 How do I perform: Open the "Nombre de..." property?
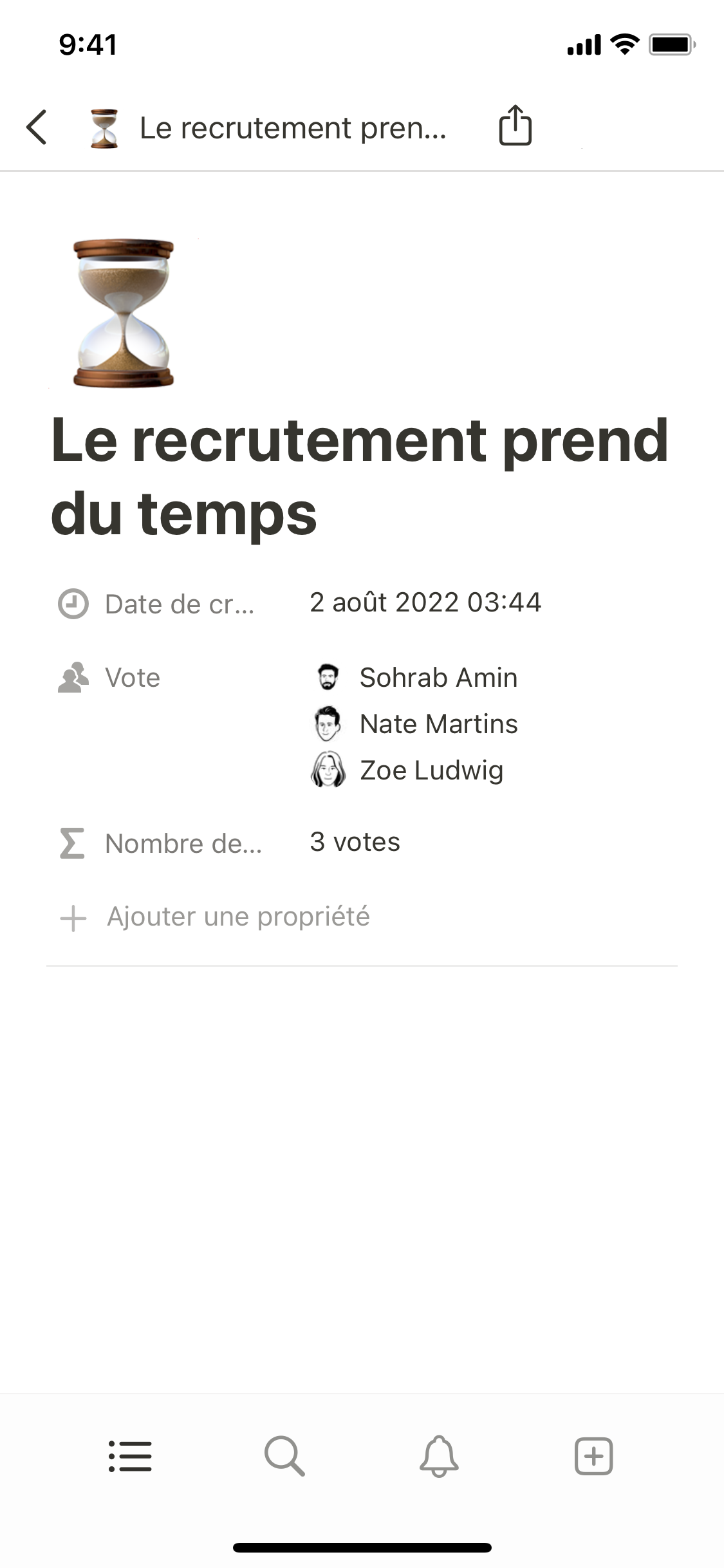coord(183,843)
